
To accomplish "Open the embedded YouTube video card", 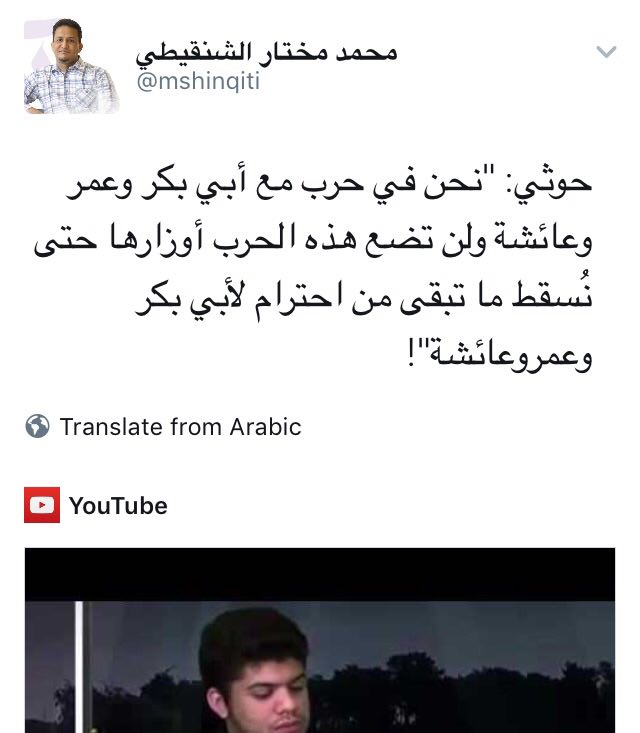I will pos(320,640).
